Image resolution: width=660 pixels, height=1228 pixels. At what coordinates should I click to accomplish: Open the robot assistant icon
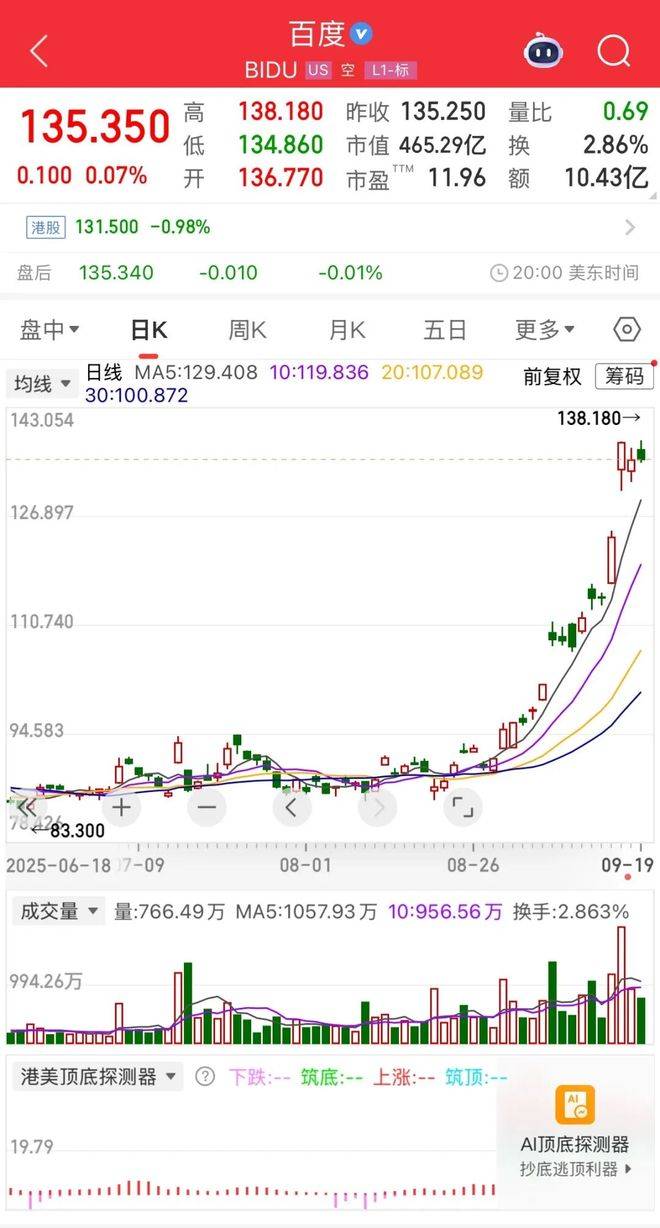pos(543,50)
